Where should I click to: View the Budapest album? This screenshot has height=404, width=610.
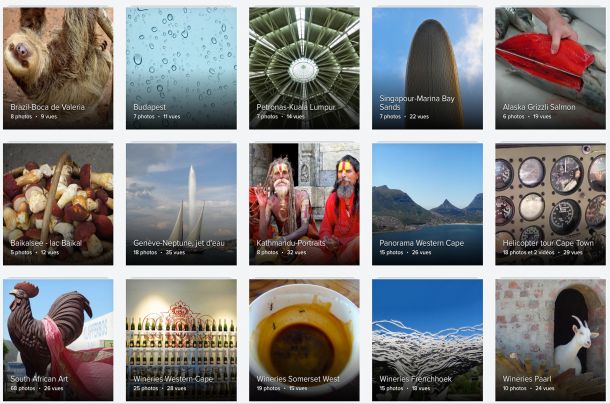[x=181, y=68]
